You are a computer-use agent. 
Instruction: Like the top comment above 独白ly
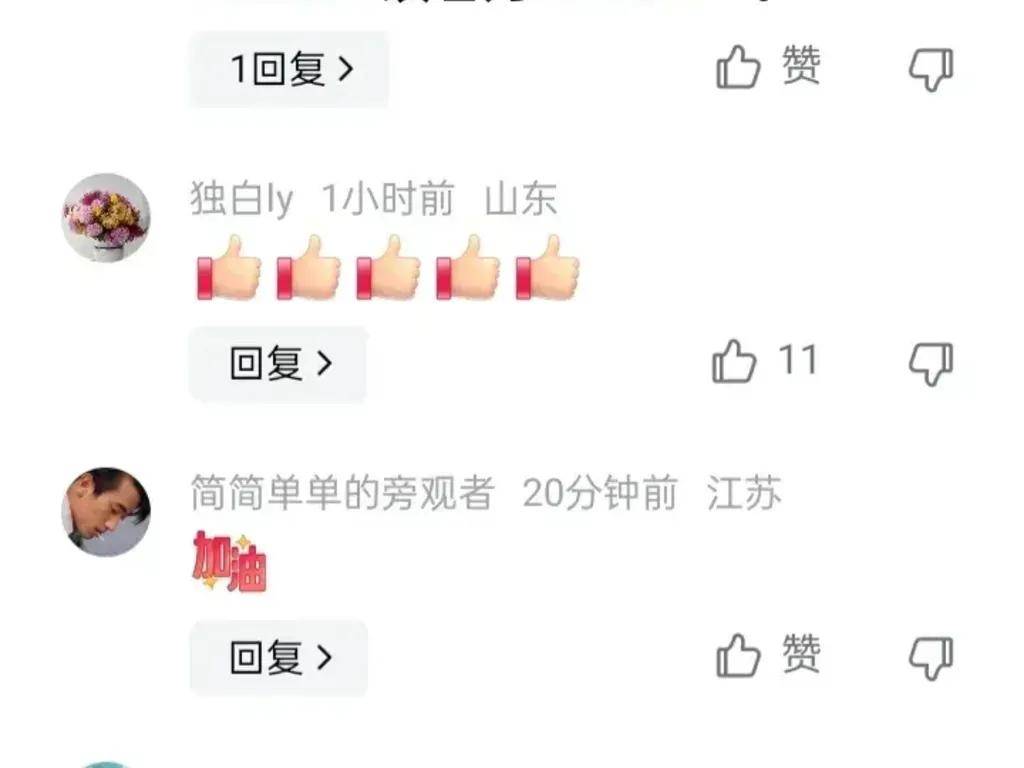tap(739, 69)
